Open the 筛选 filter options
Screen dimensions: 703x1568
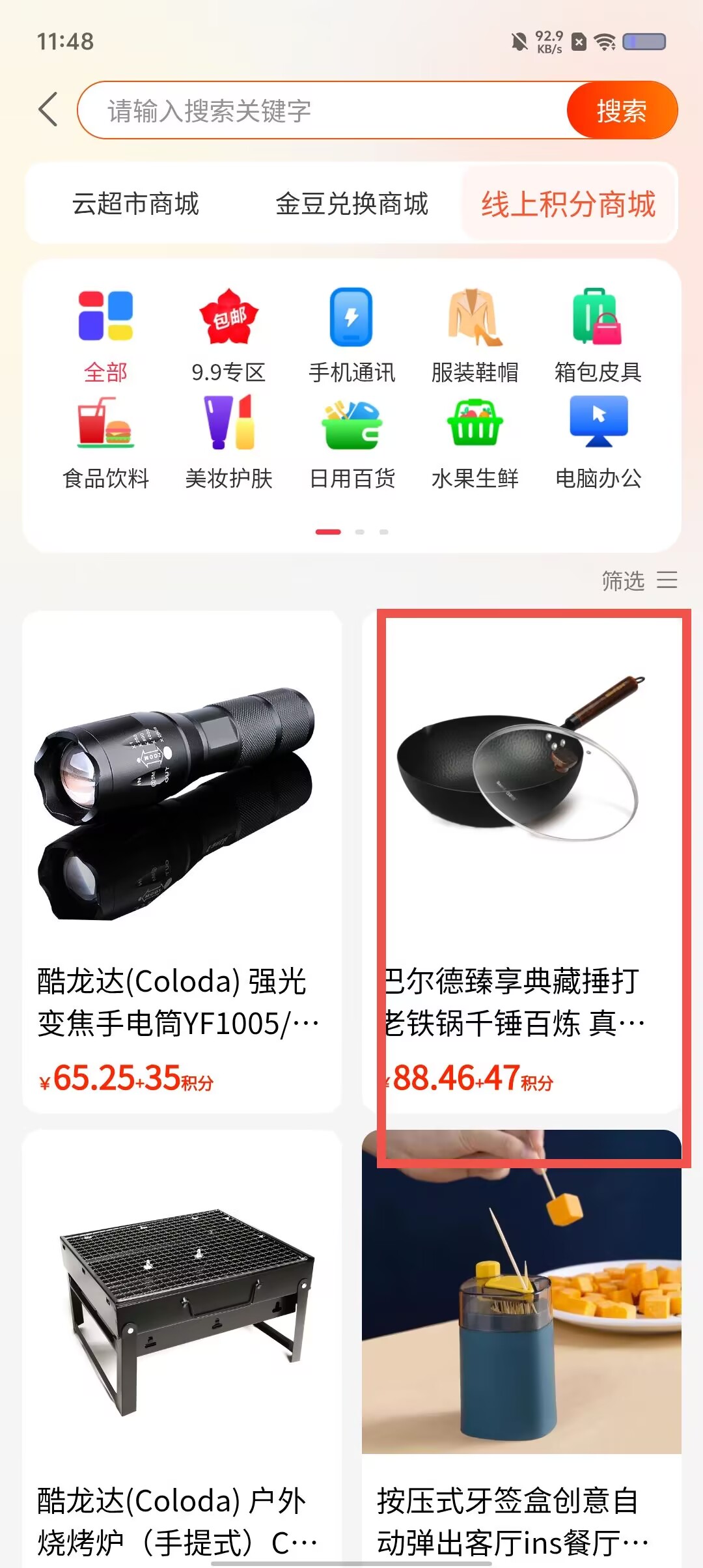[639, 580]
